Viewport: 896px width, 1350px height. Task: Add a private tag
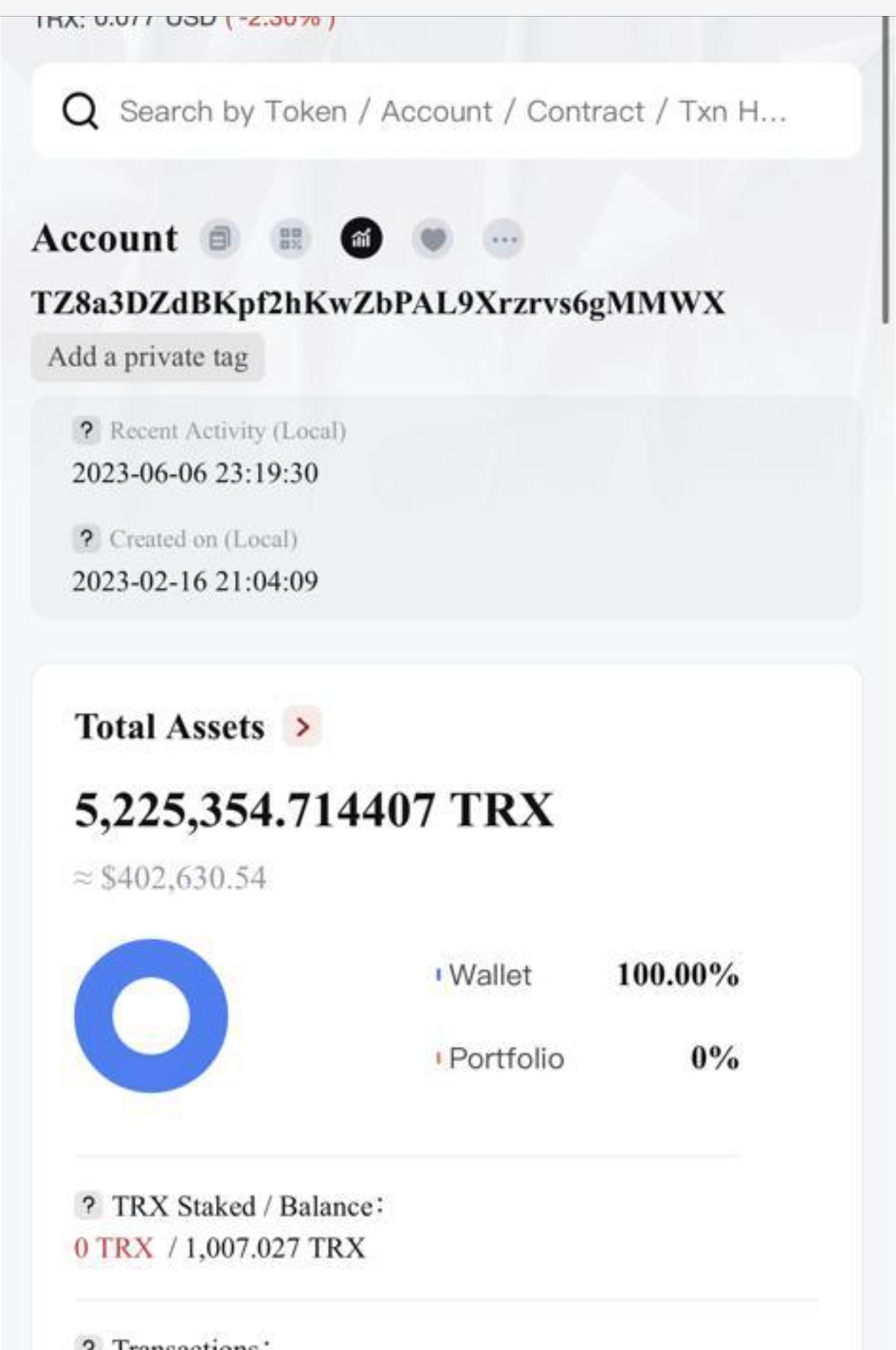pos(148,357)
